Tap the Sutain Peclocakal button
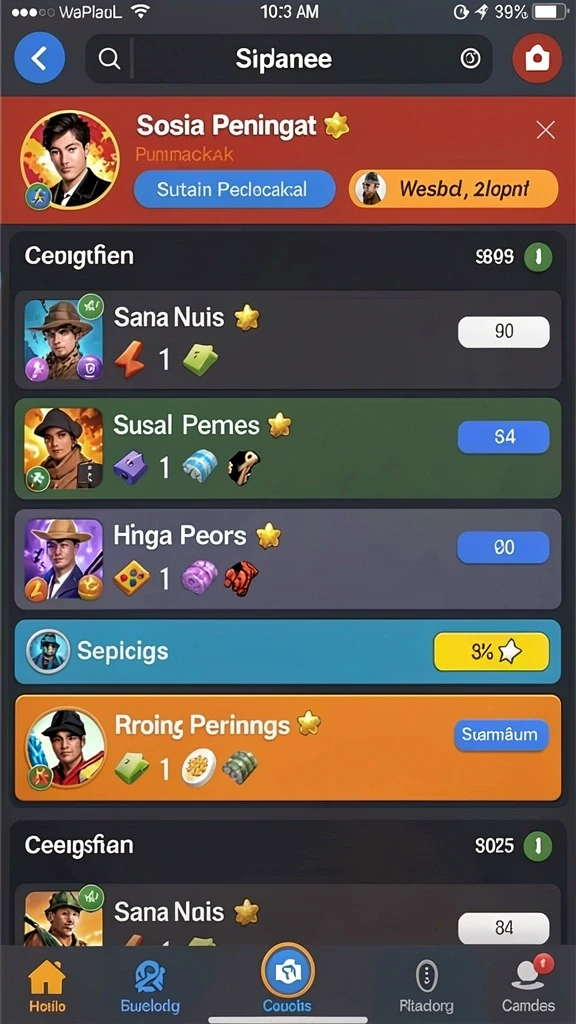The image size is (576, 1024). 234,189
